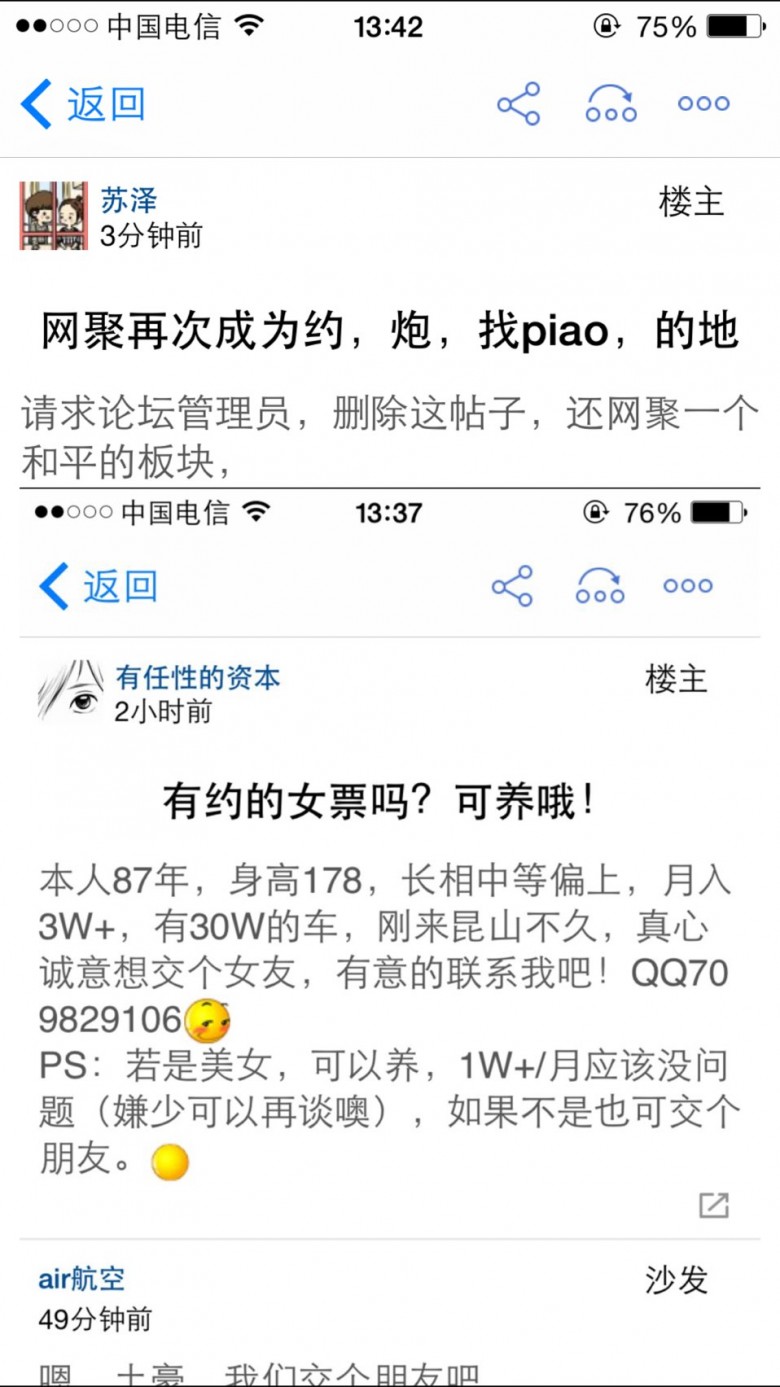780x1387 pixels.
Task: Tap the curved-arrow jump icon in the top bar
Action: click(611, 104)
